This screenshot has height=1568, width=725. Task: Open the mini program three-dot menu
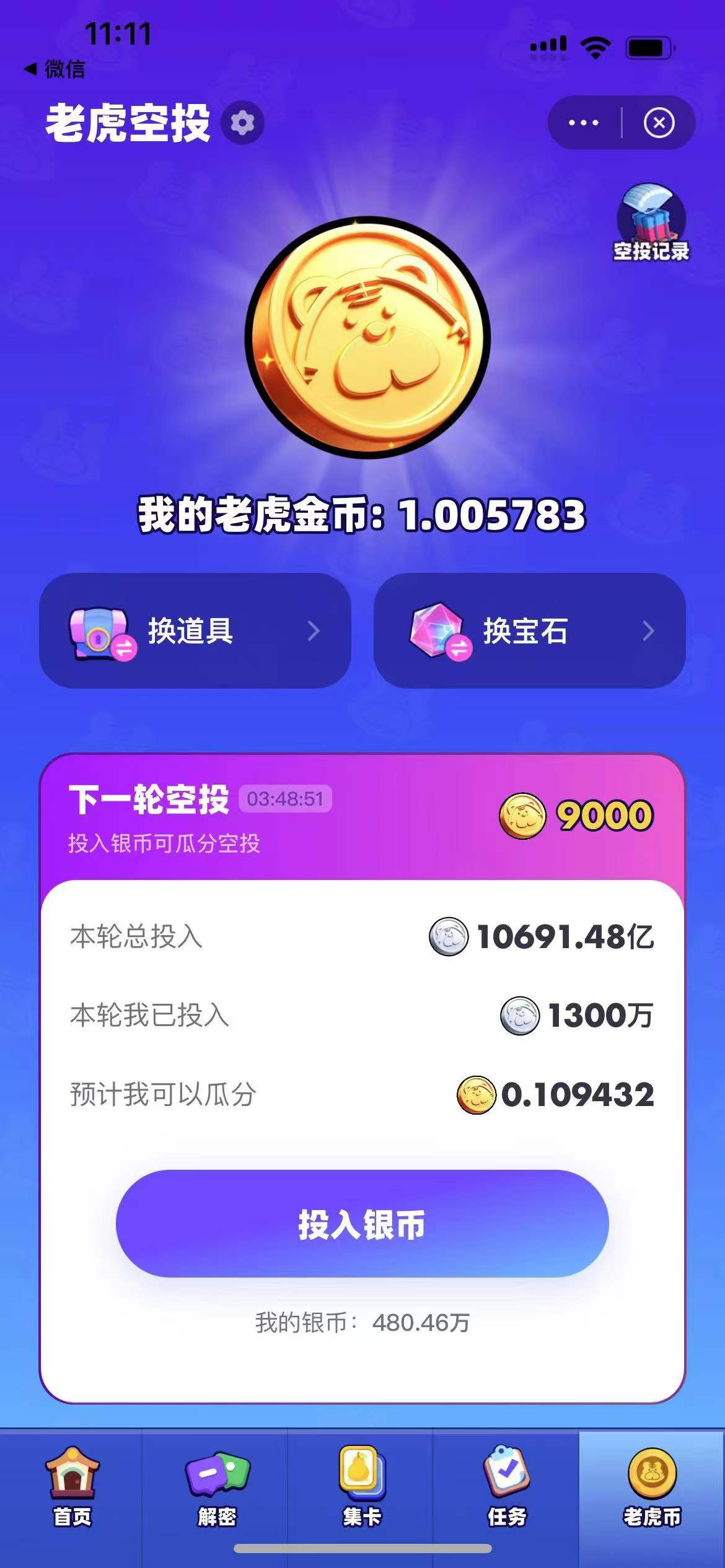[x=584, y=123]
